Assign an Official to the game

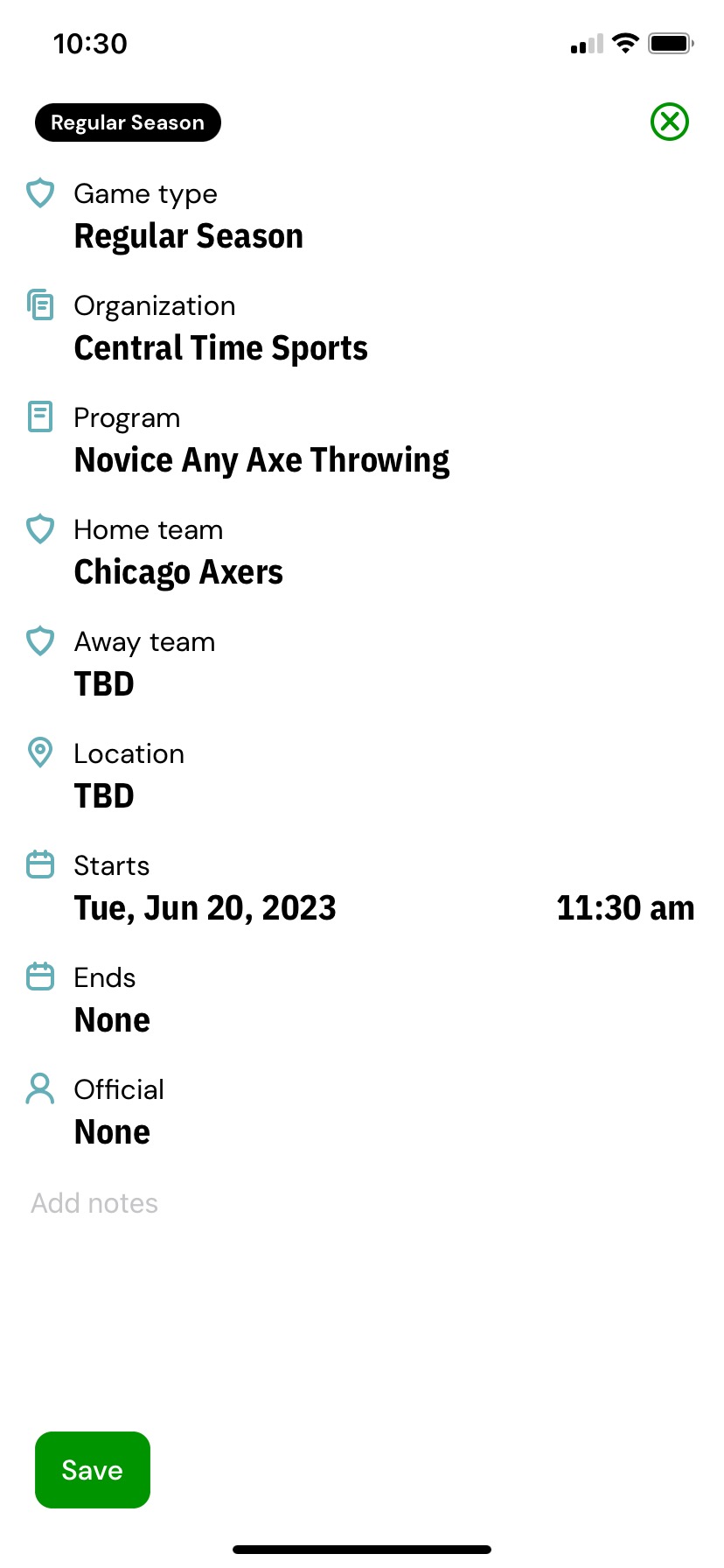click(x=112, y=1132)
